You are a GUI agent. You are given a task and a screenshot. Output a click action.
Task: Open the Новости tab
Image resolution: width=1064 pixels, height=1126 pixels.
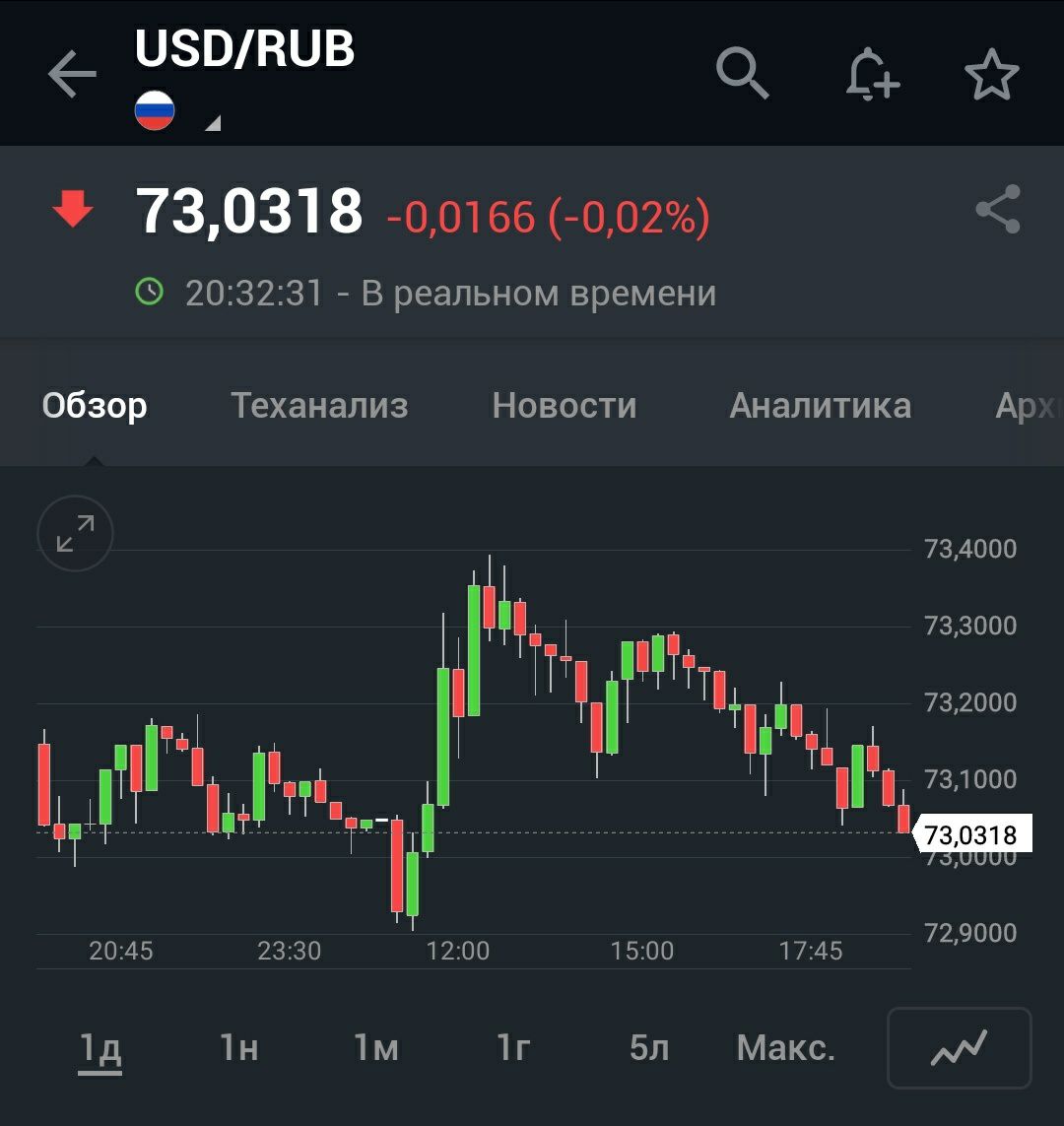(x=565, y=405)
